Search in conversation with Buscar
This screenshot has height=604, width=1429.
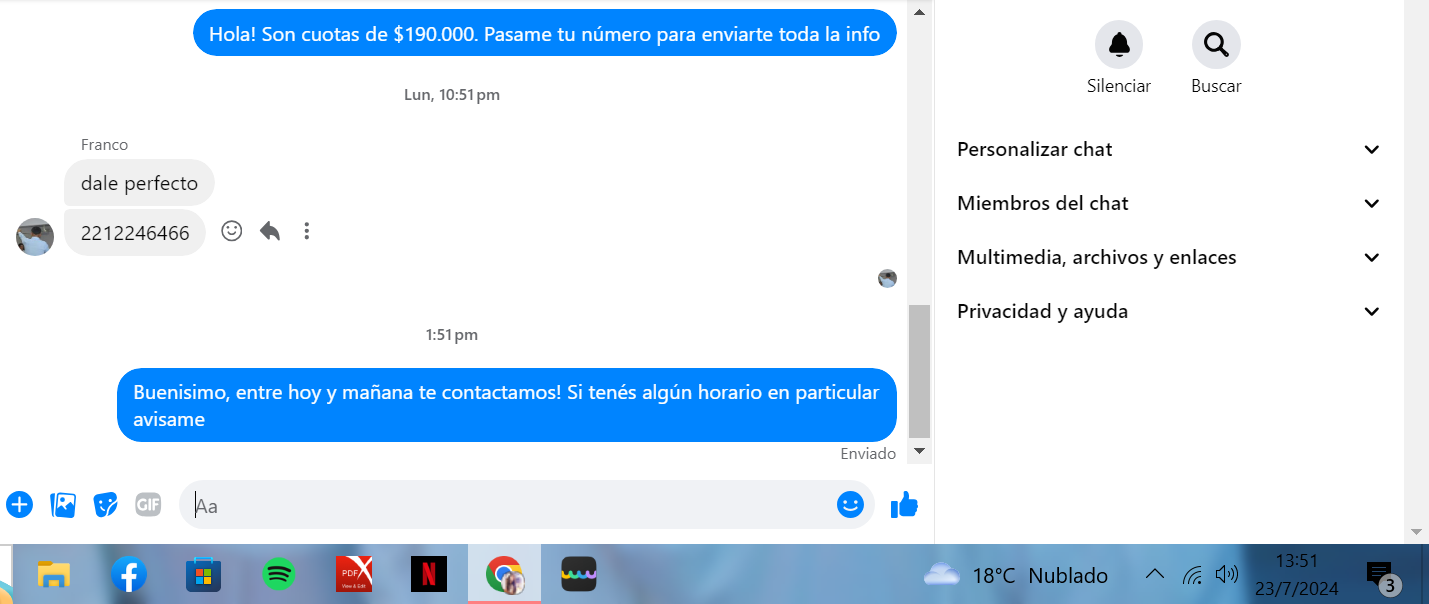1216,45
